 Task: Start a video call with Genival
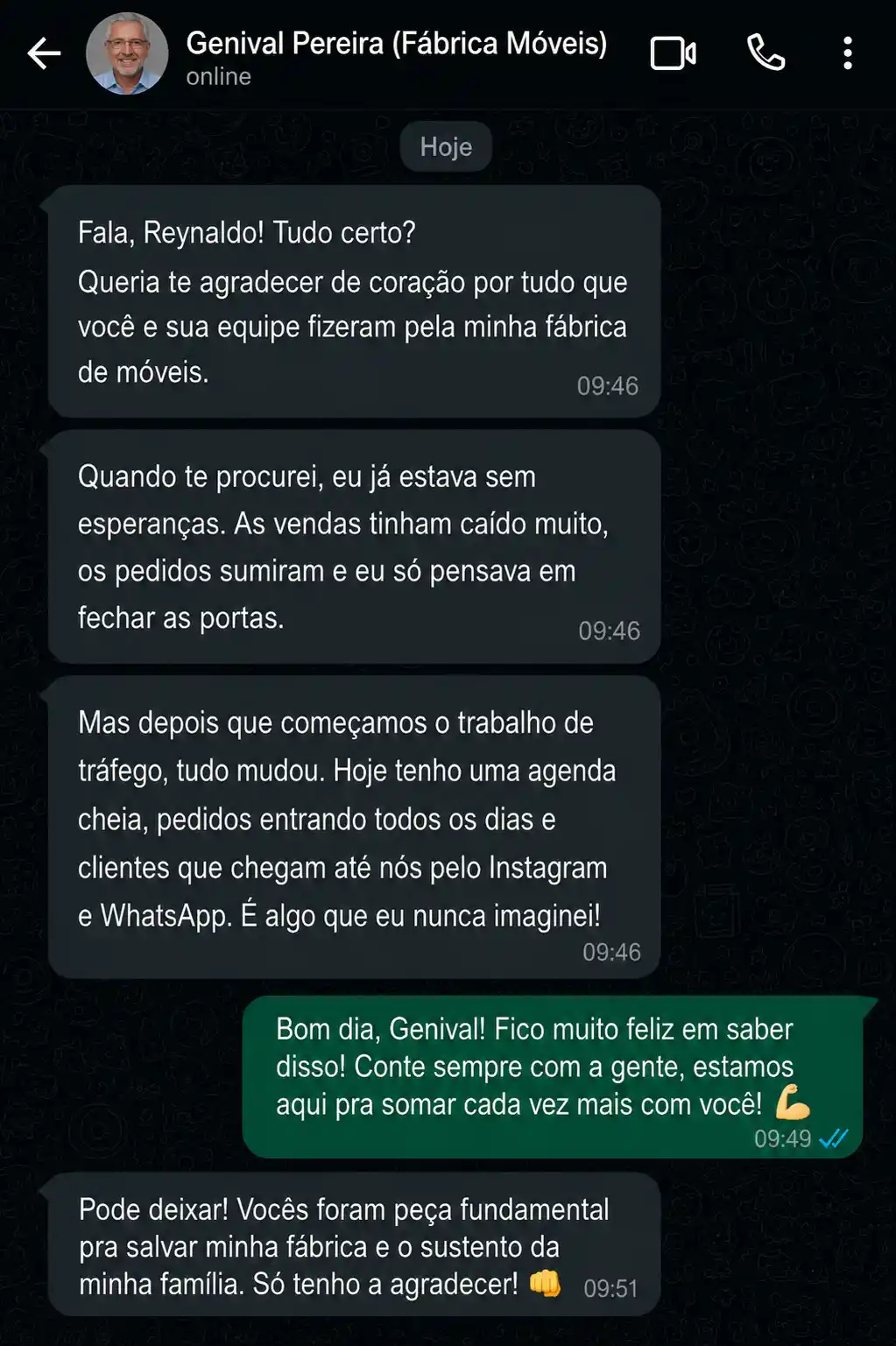(x=673, y=53)
